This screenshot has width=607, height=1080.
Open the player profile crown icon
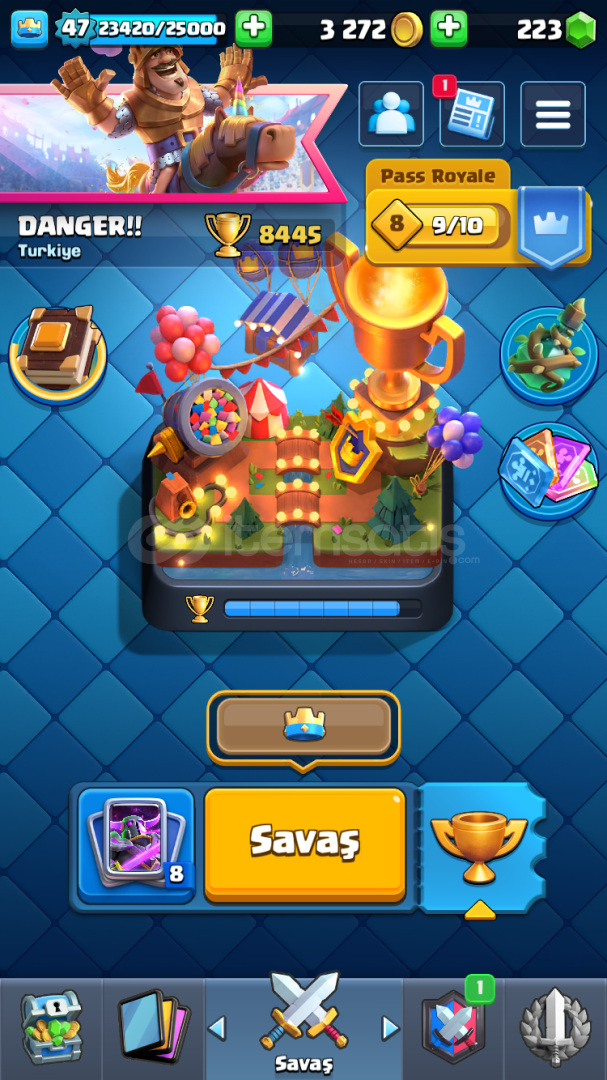[30, 29]
